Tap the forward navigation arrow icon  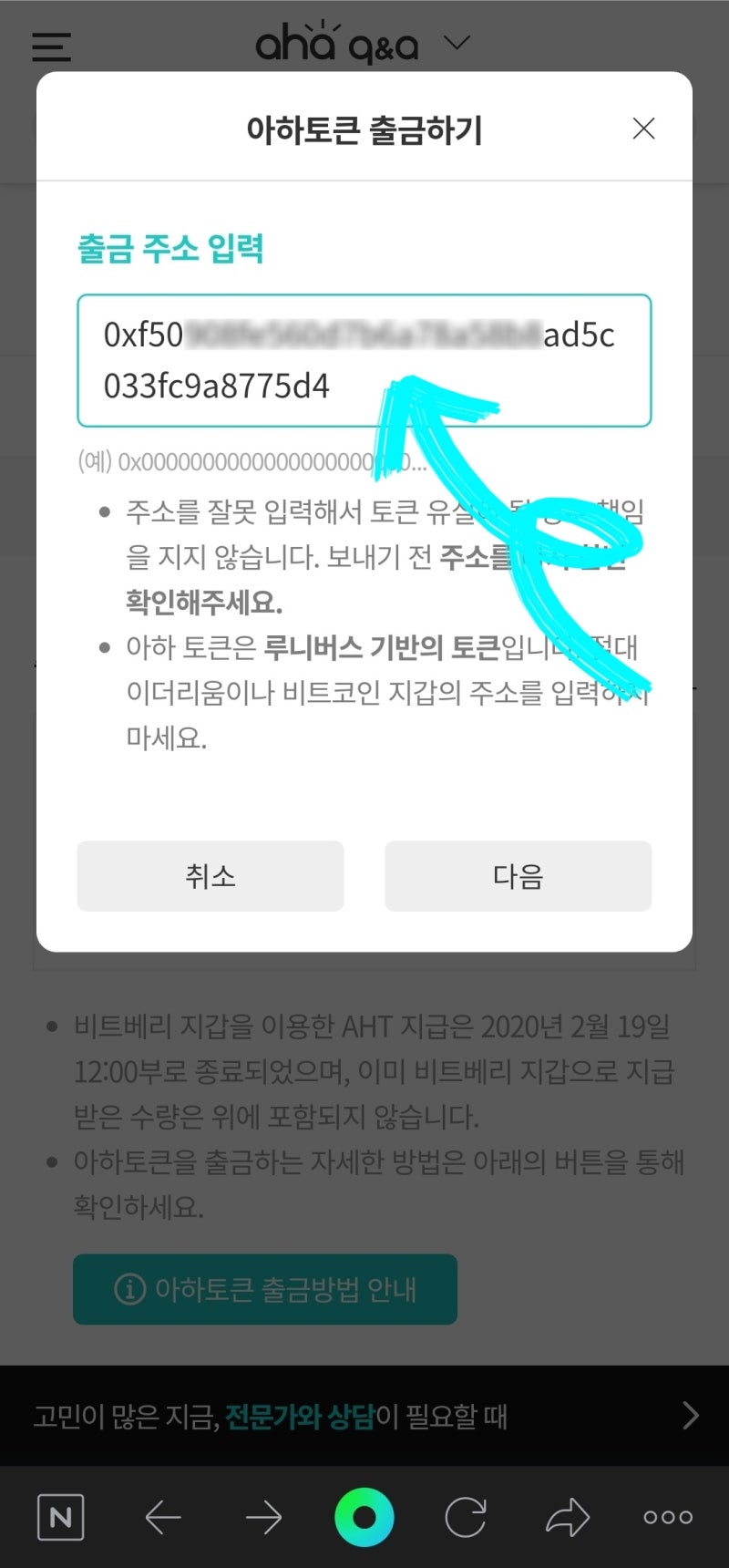(263, 1516)
